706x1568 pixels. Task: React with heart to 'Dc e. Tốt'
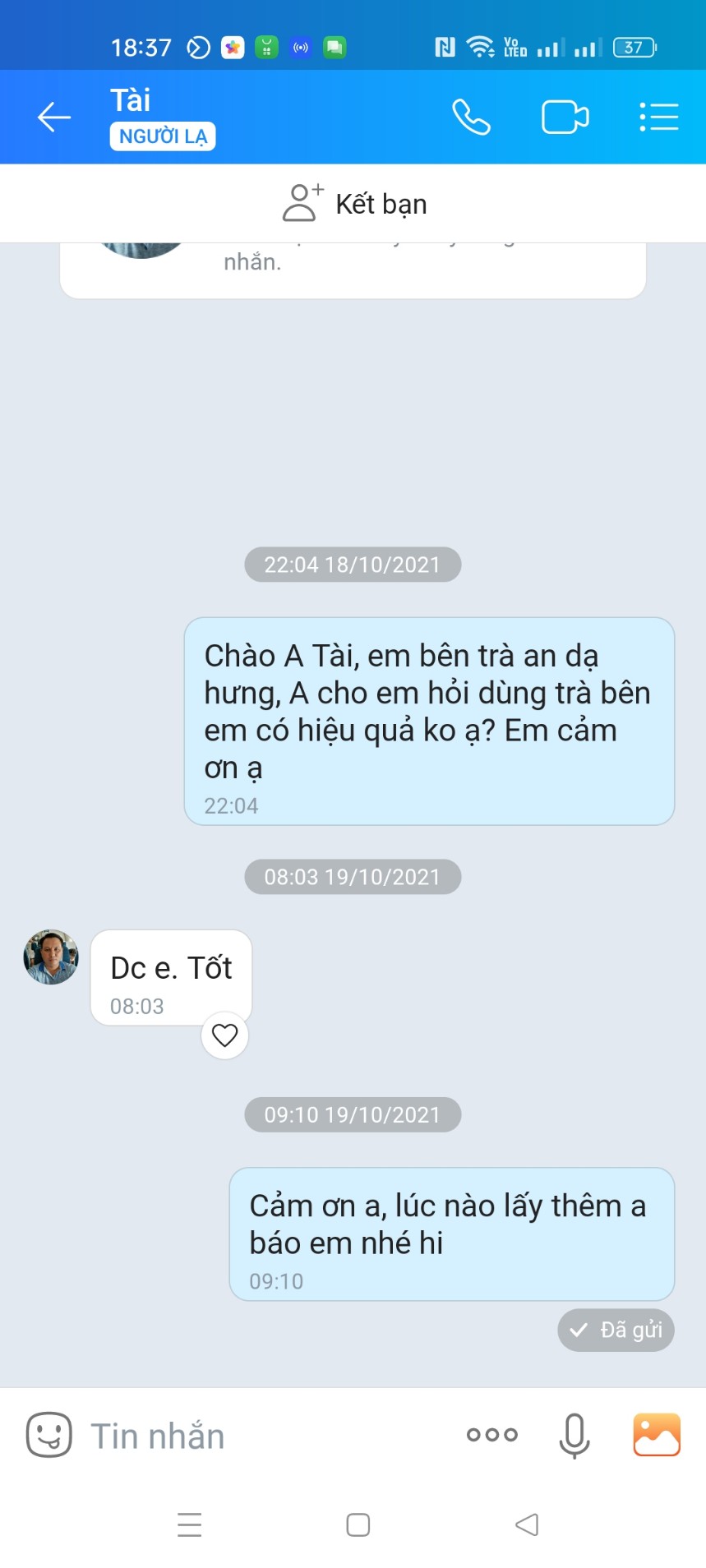(224, 1035)
